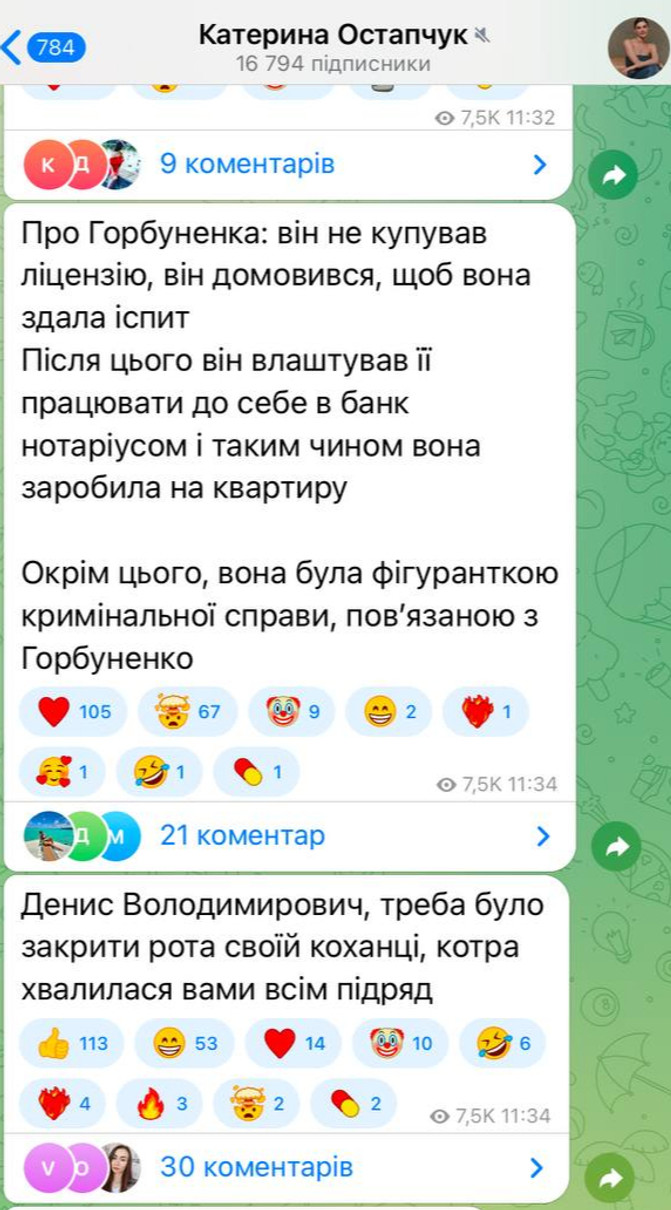Tap the clown reaction with 9
The height and width of the screenshot is (1210, 671).
(x=293, y=712)
